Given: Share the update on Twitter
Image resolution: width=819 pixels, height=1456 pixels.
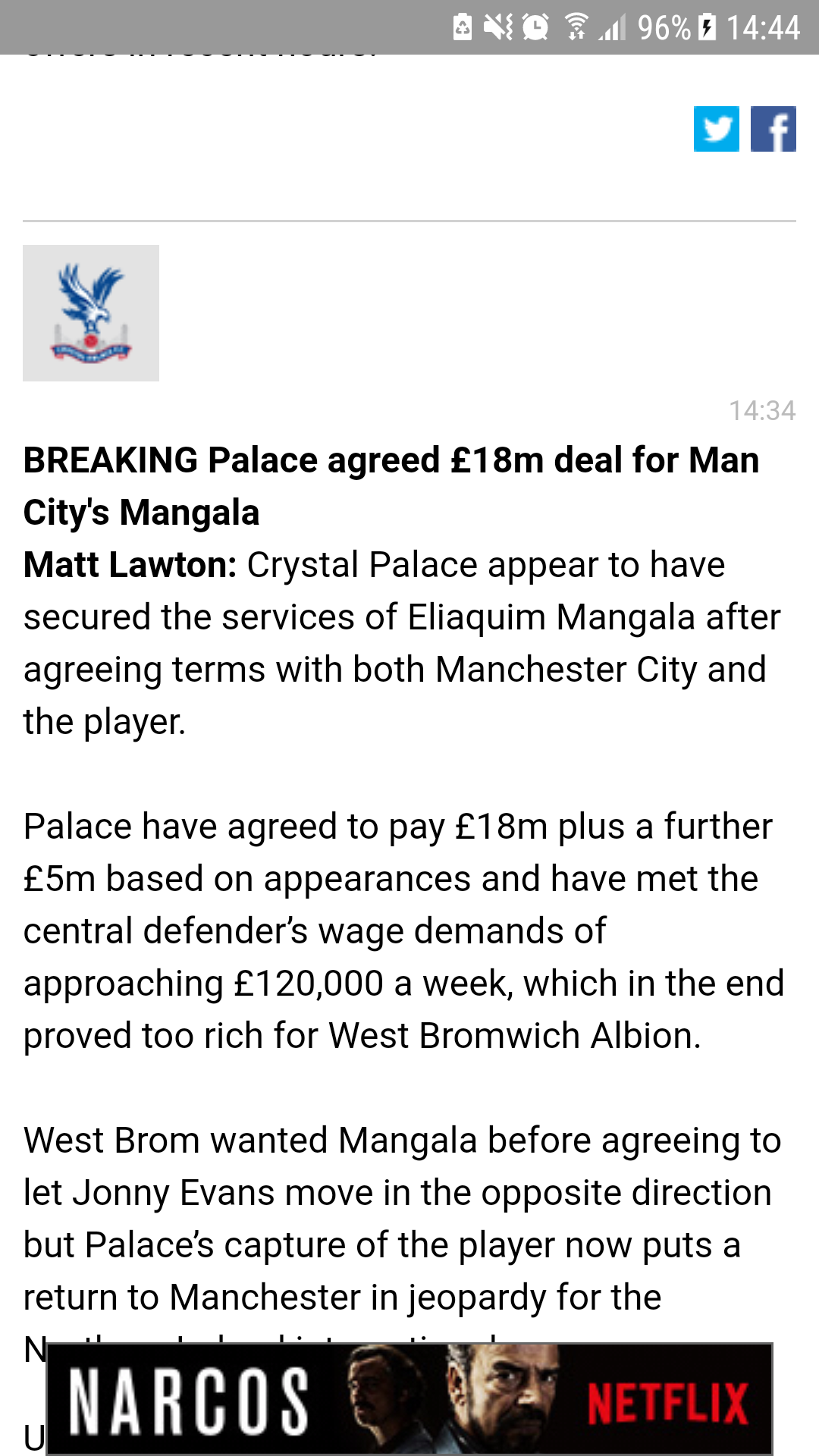Looking at the screenshot, I should (716, 129).
